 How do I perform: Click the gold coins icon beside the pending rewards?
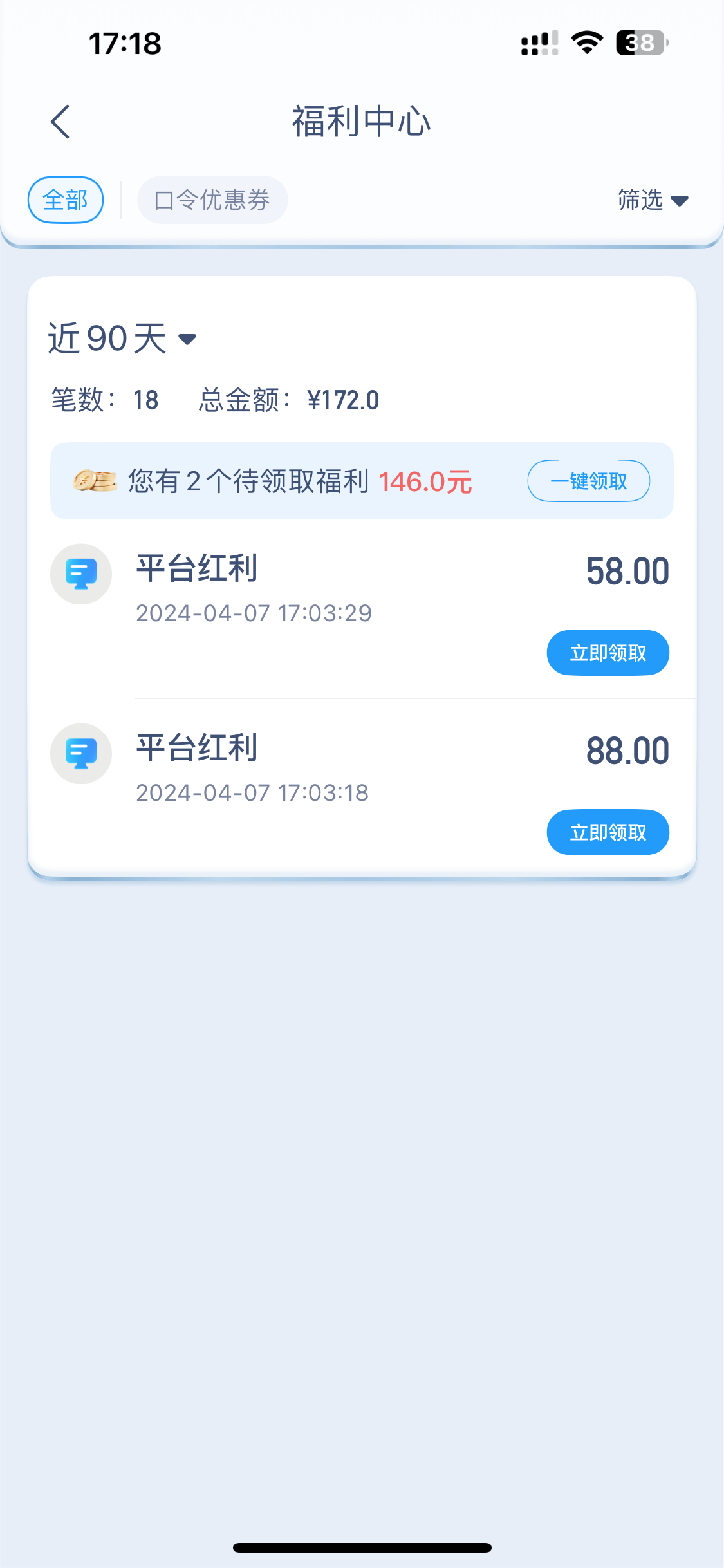tap(94, 480)
